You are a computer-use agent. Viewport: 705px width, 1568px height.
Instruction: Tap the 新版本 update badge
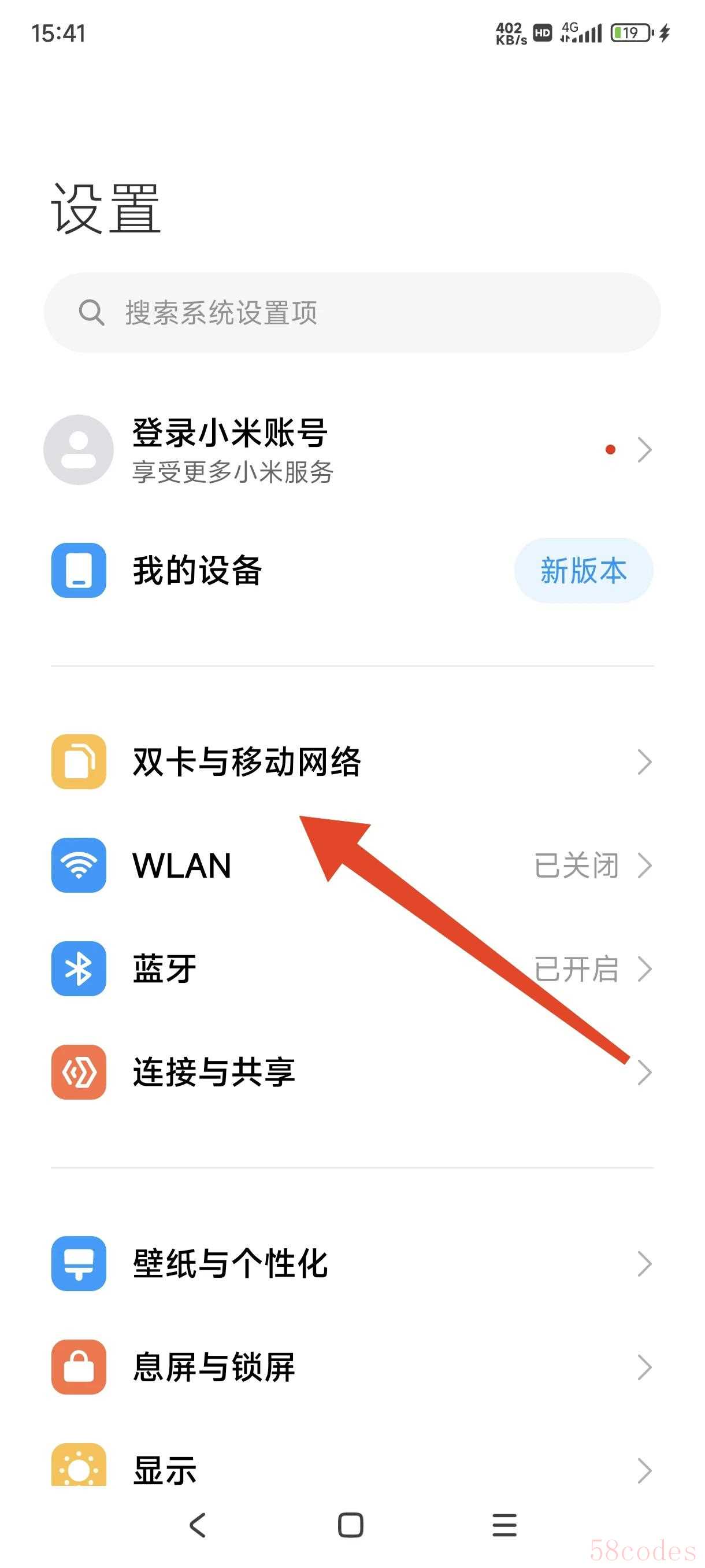(582, 570)
